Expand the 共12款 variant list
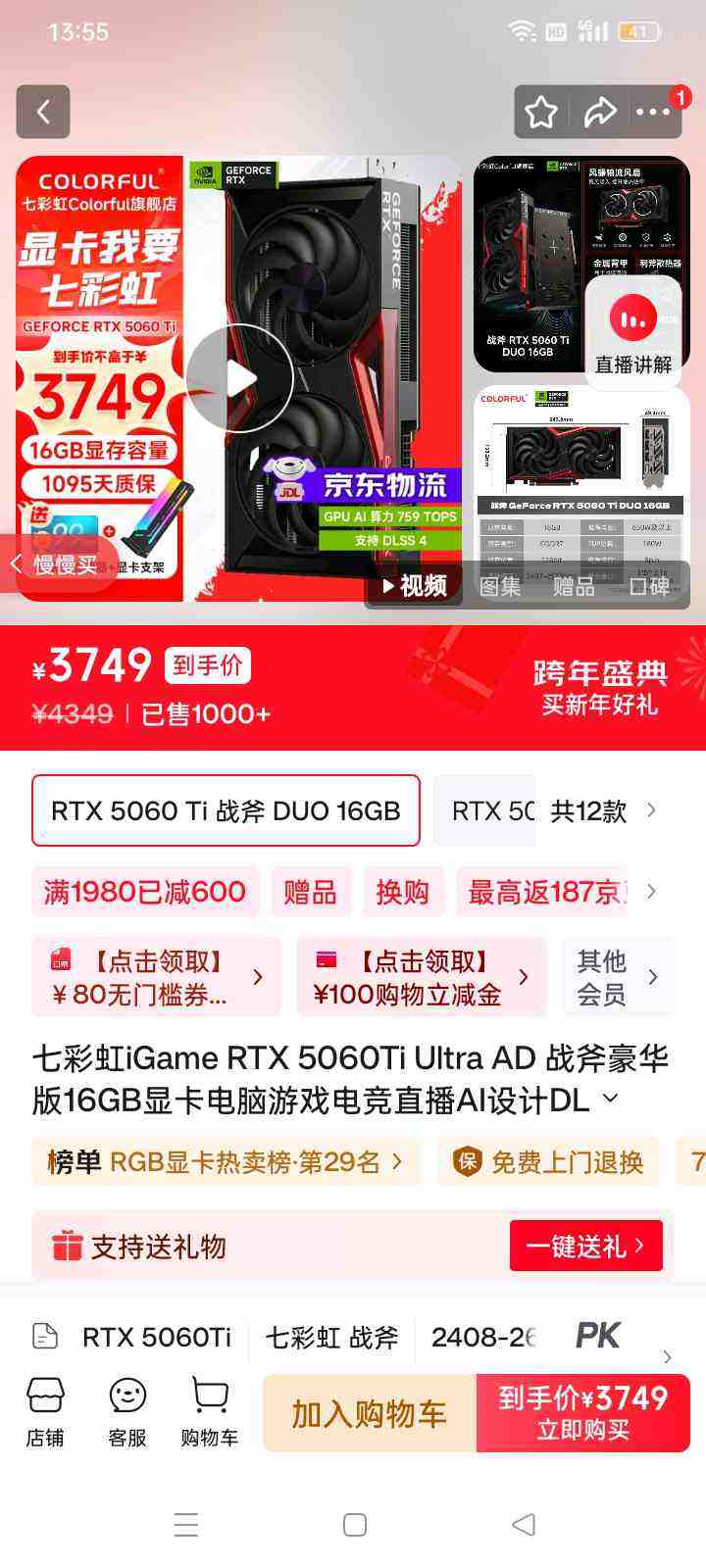This screenshot has width=706, height=1568. point(587,811)
